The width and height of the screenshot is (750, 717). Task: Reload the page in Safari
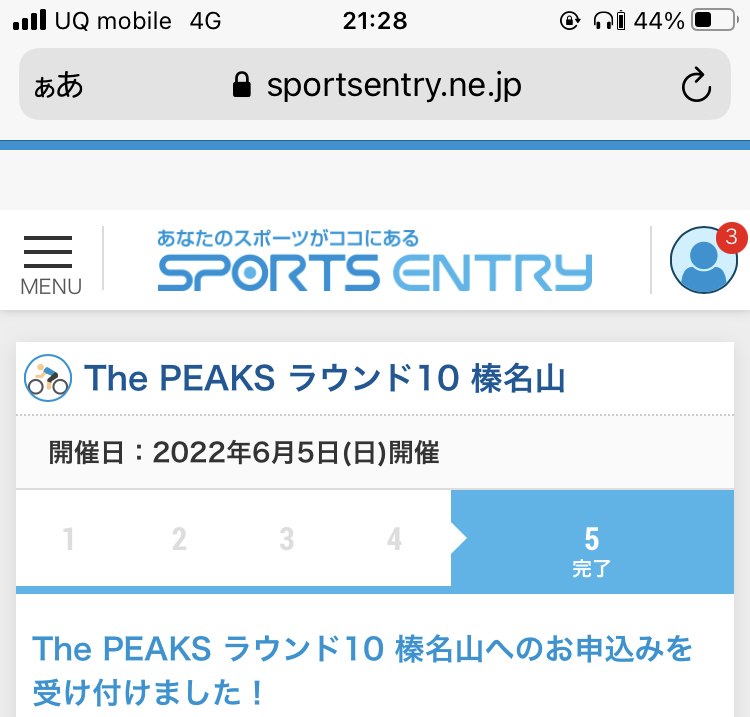695,86
